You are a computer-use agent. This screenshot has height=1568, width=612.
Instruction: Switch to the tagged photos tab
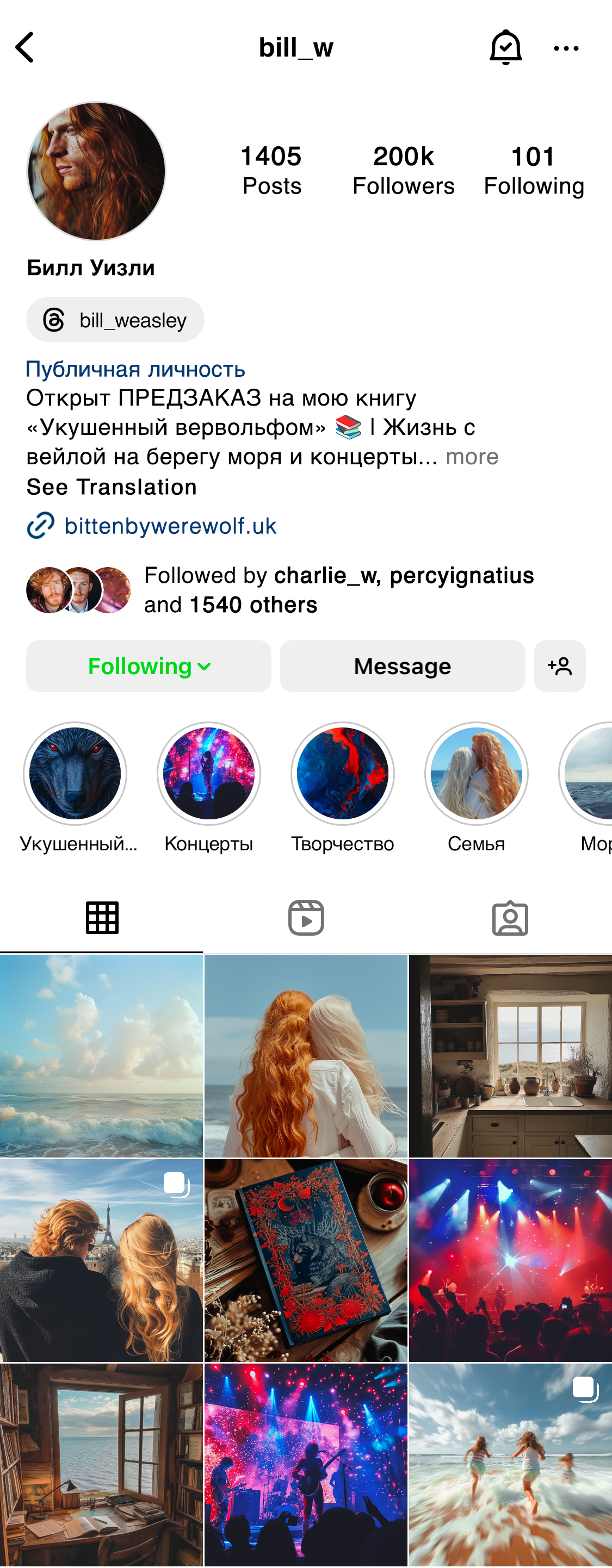(510, 917)
